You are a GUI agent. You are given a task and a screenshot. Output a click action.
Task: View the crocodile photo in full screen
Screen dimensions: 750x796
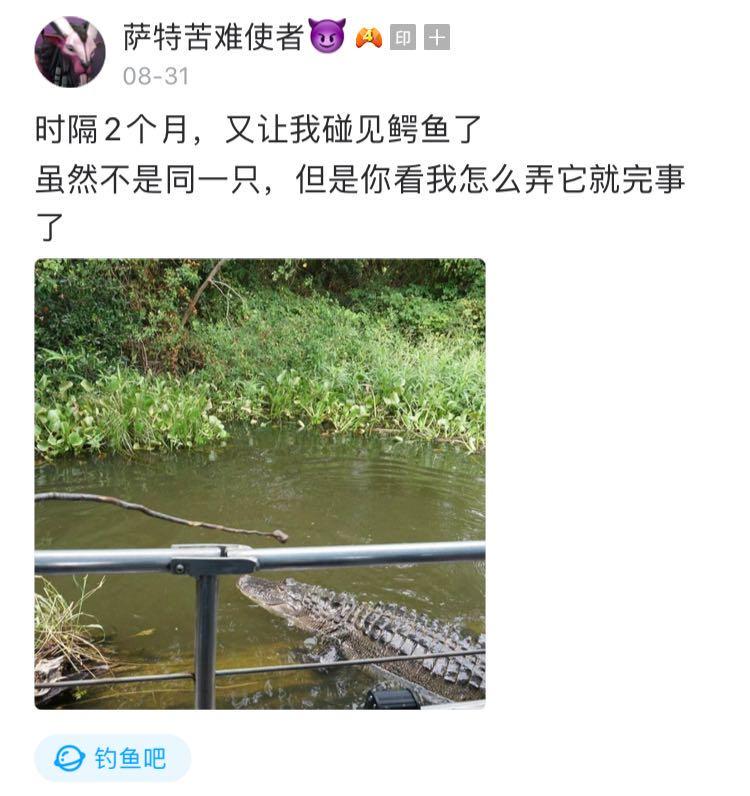point(260,484)
